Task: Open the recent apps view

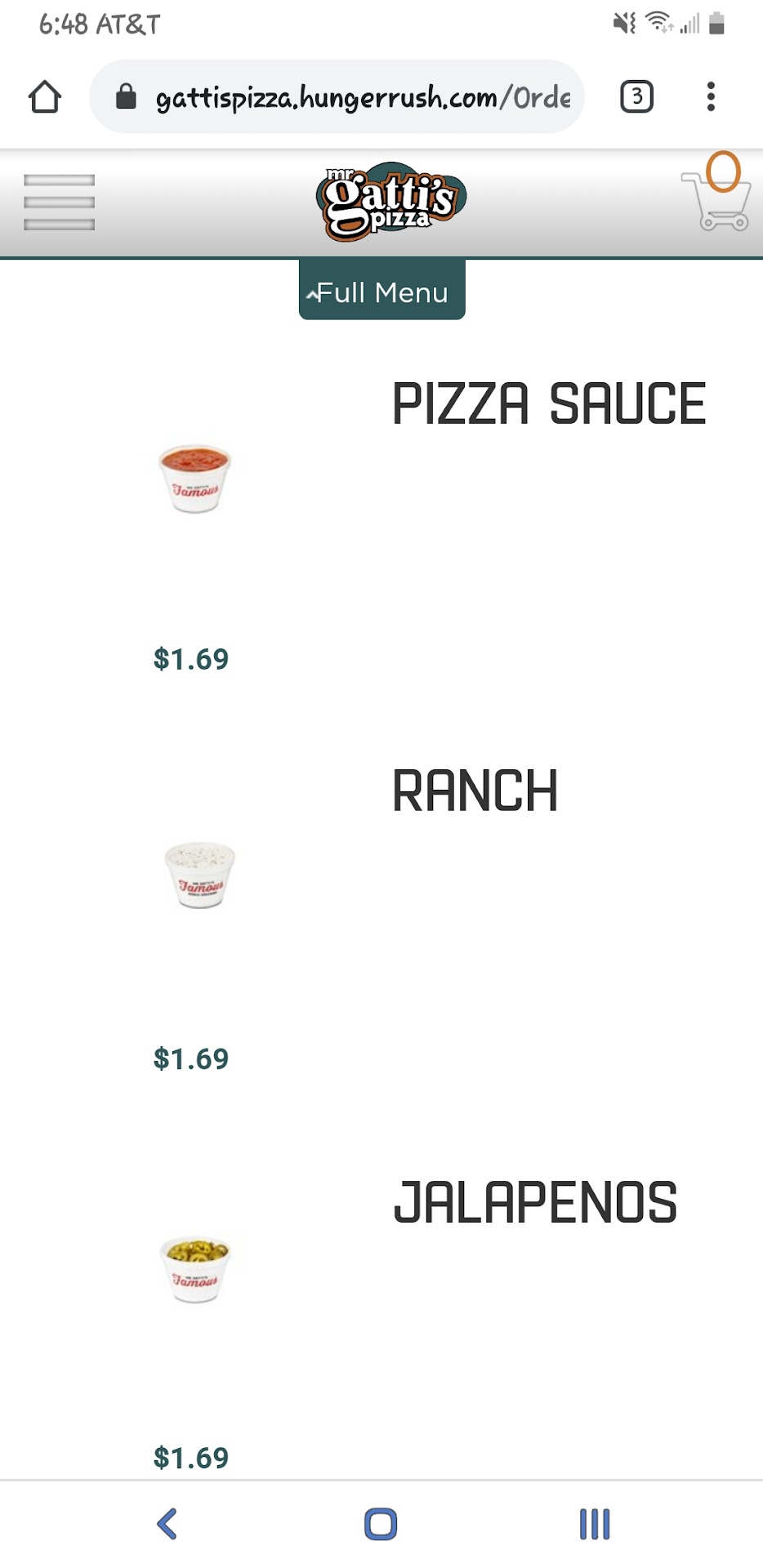Action: (594, 1524)
